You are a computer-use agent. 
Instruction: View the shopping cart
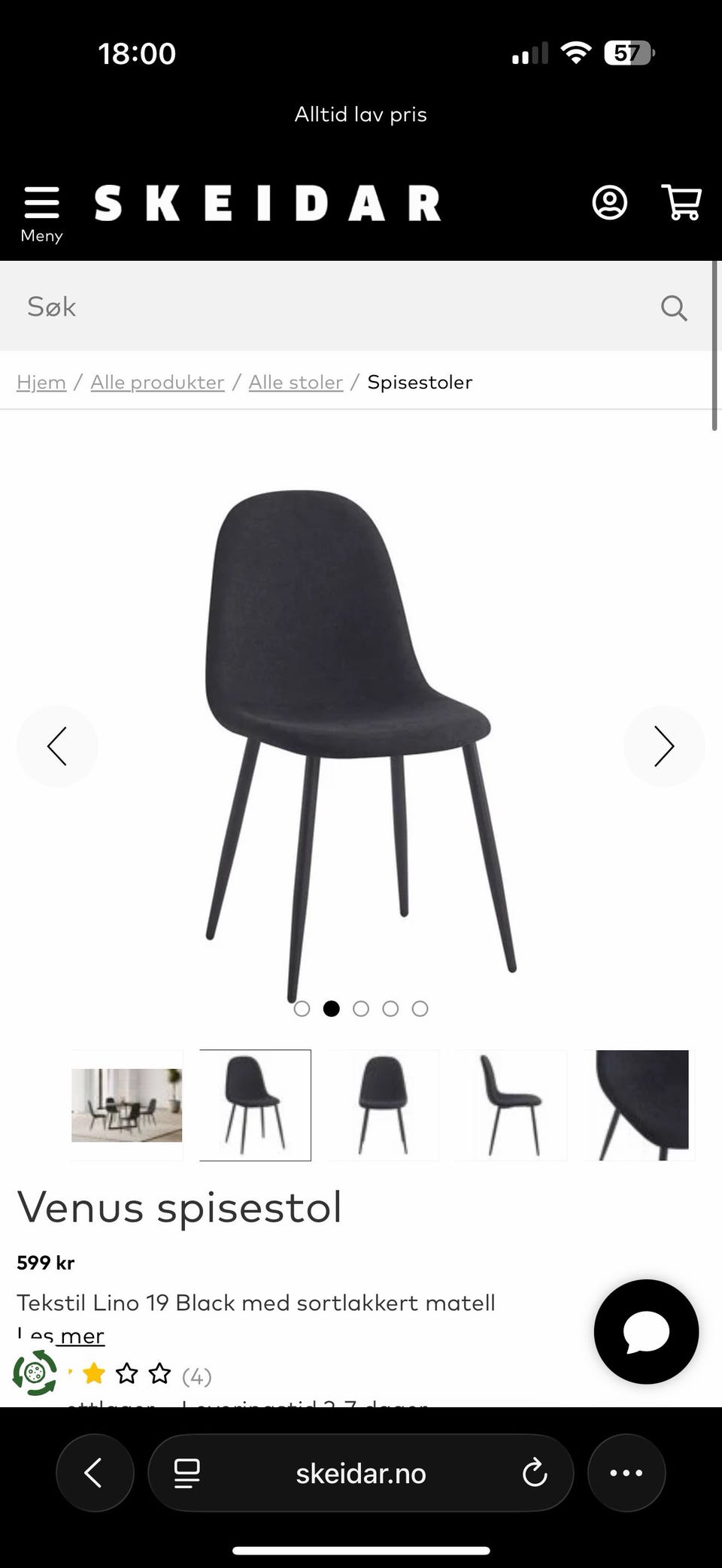coord(681,203)
